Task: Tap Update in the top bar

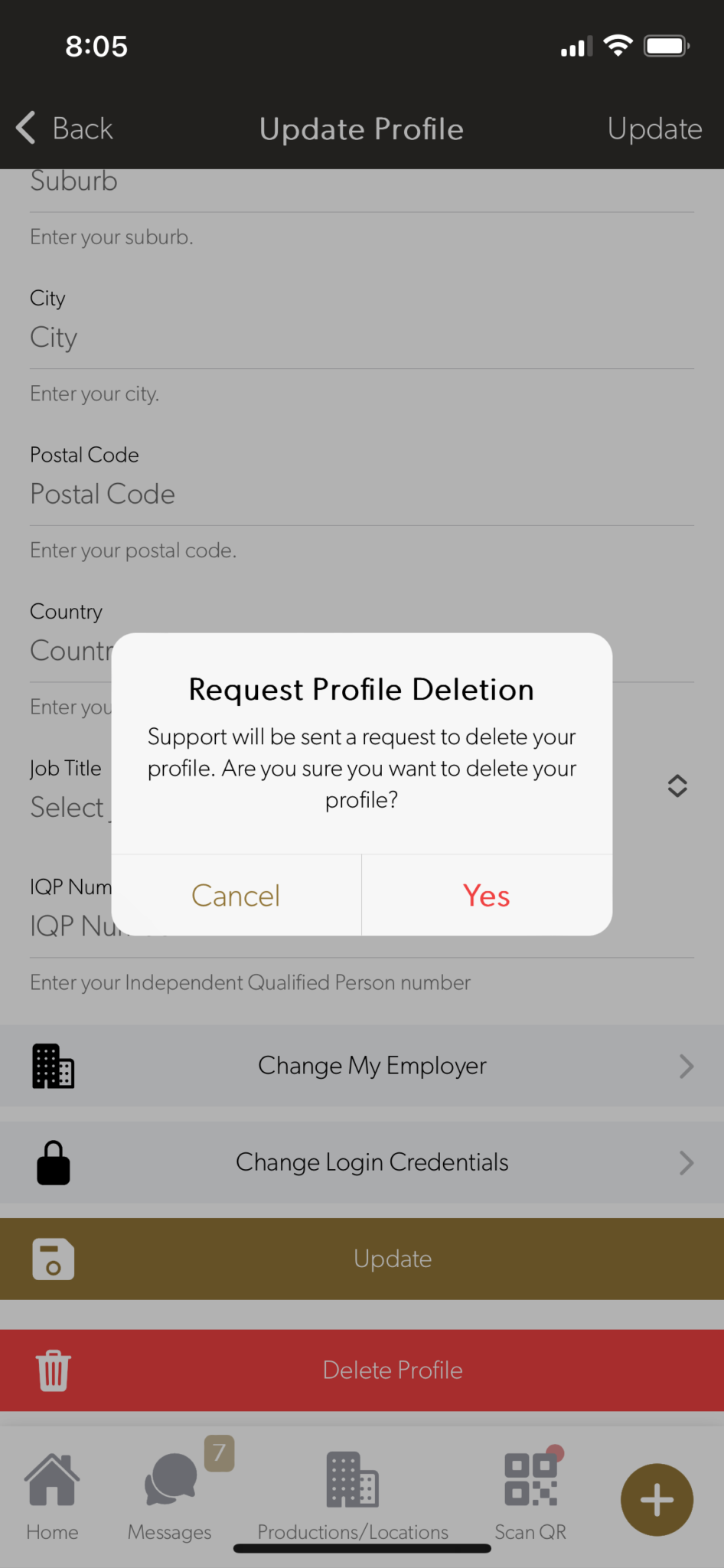Action: 654,129
